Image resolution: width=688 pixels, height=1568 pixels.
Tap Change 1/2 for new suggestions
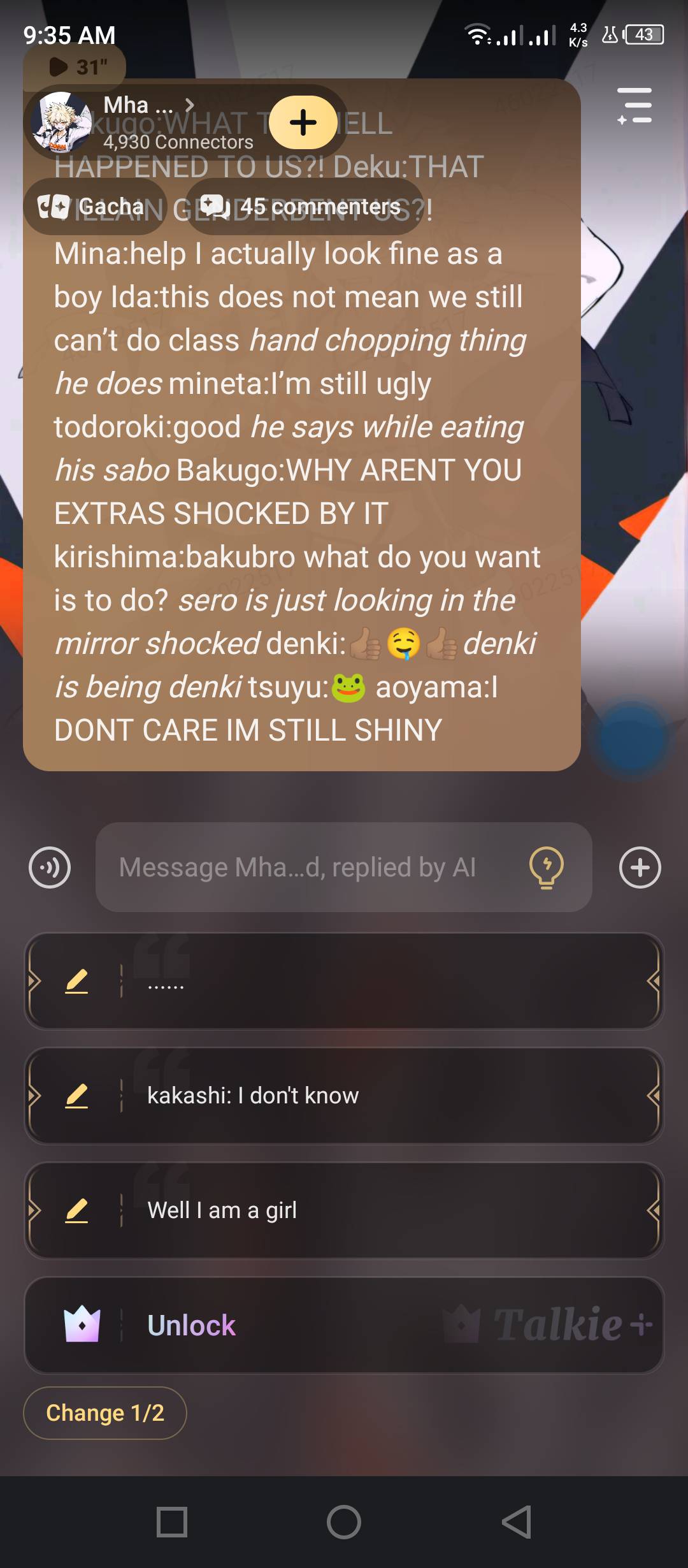click(105, 1413)
